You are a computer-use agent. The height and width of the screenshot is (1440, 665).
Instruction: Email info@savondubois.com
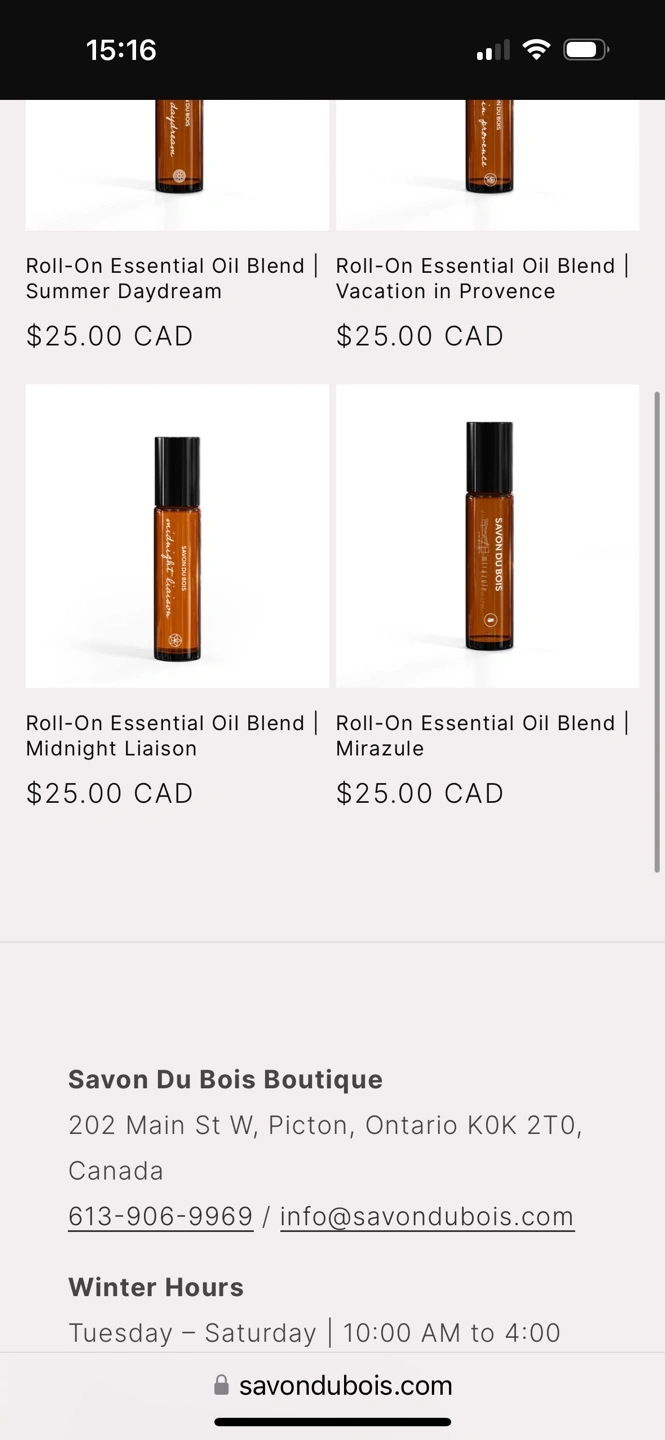click(427, 1216)
